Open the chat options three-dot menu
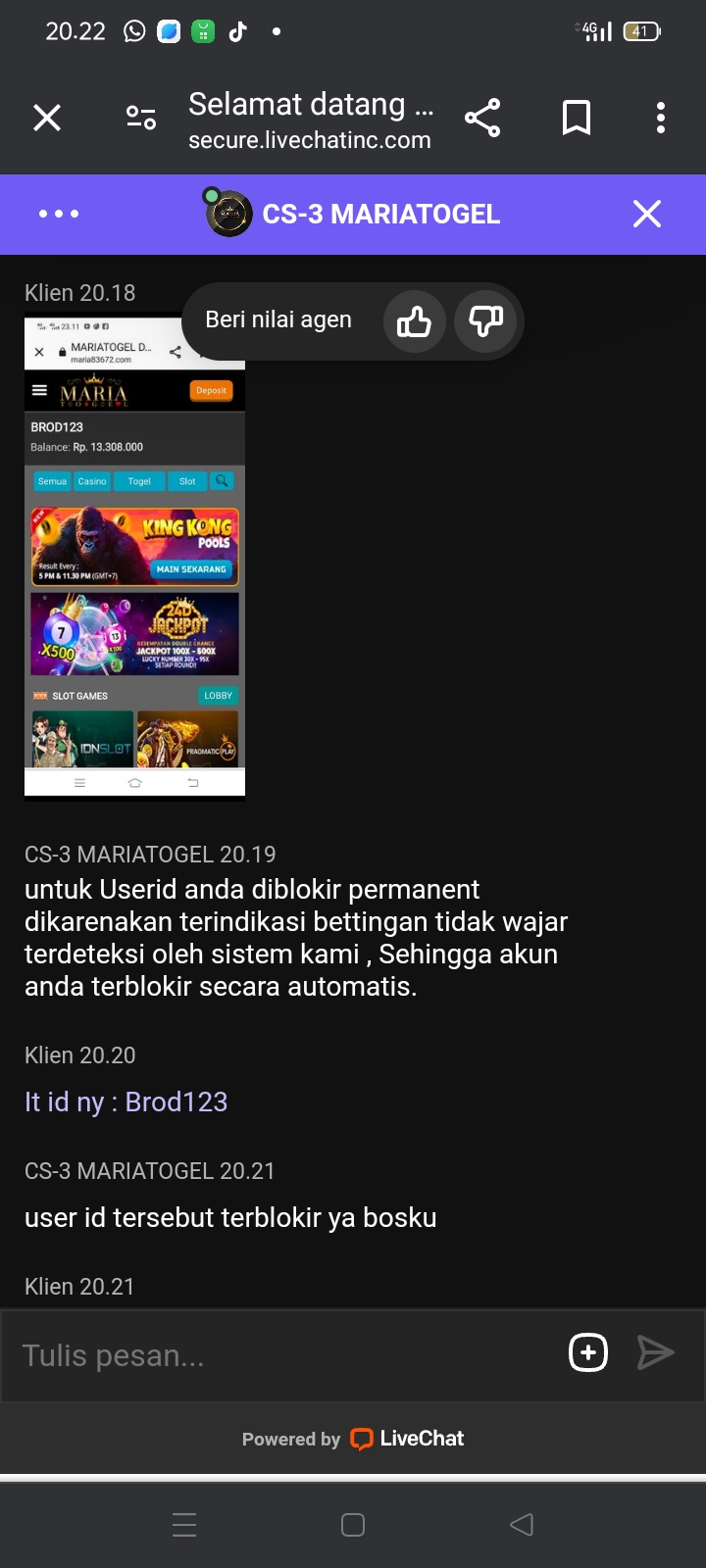 59,214
